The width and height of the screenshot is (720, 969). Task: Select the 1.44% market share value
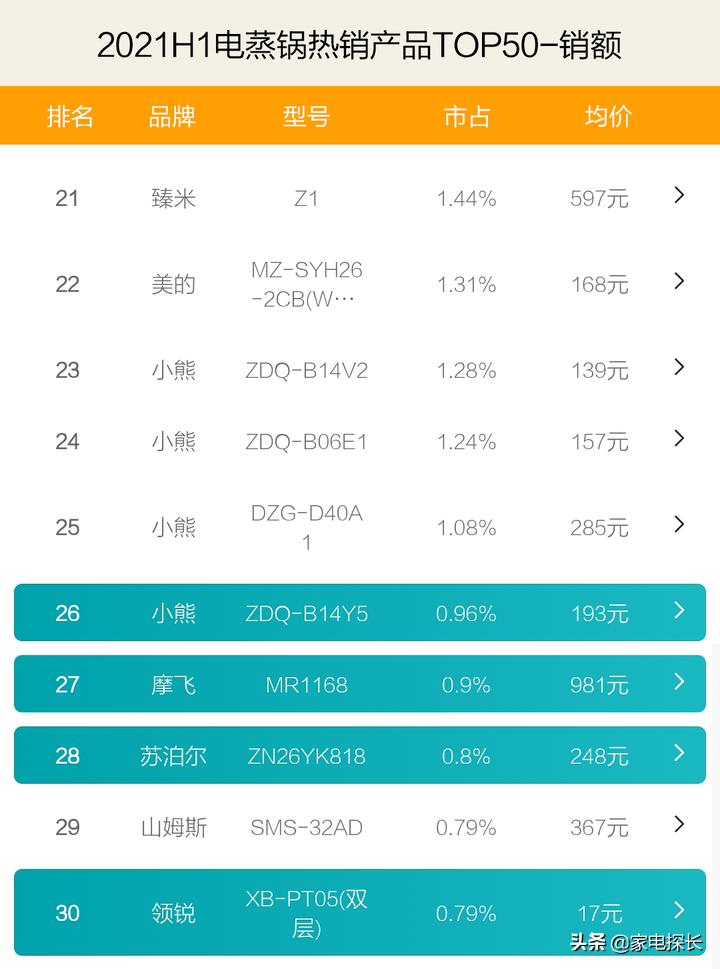coord(465,198)
